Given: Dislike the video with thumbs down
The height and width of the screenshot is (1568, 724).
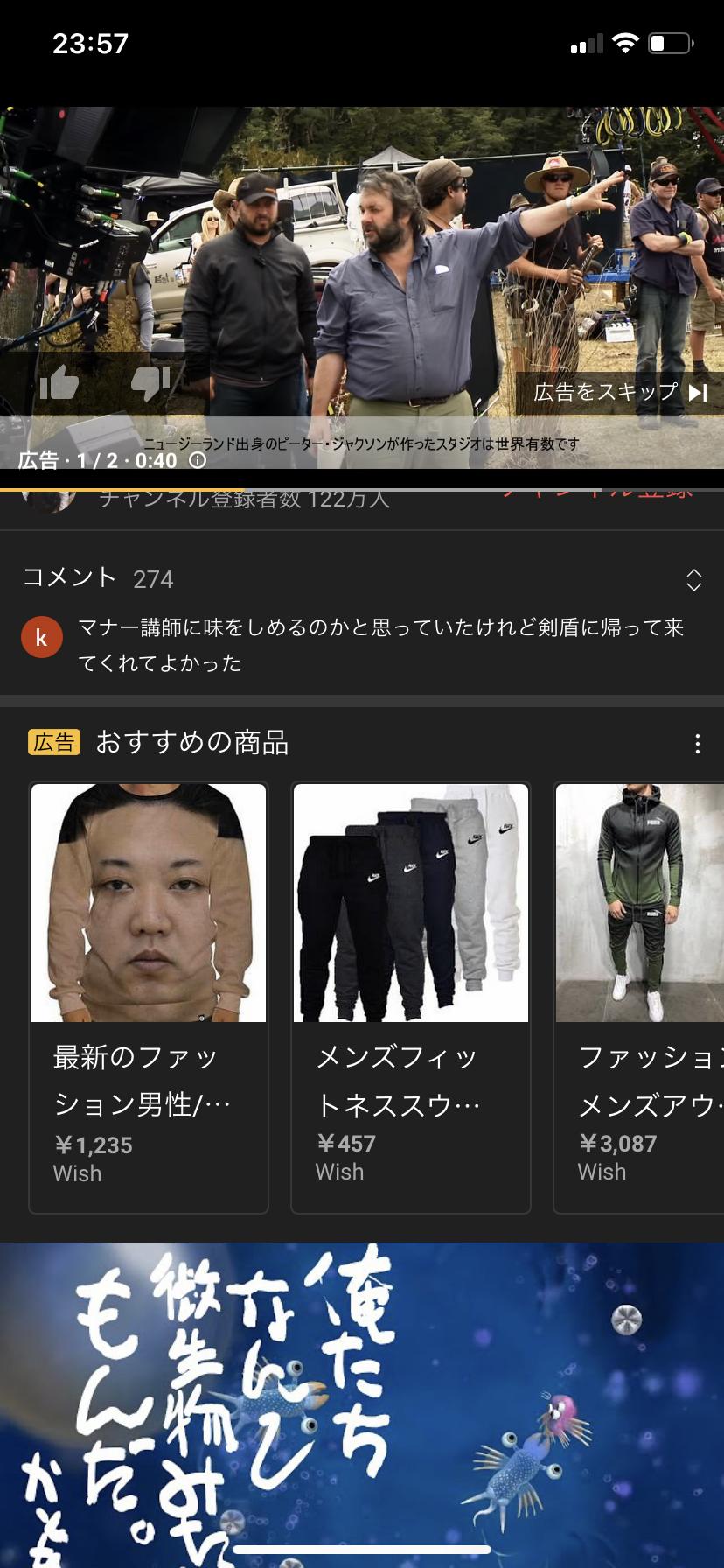Looking at the screenshot, I should click(150, 383).
